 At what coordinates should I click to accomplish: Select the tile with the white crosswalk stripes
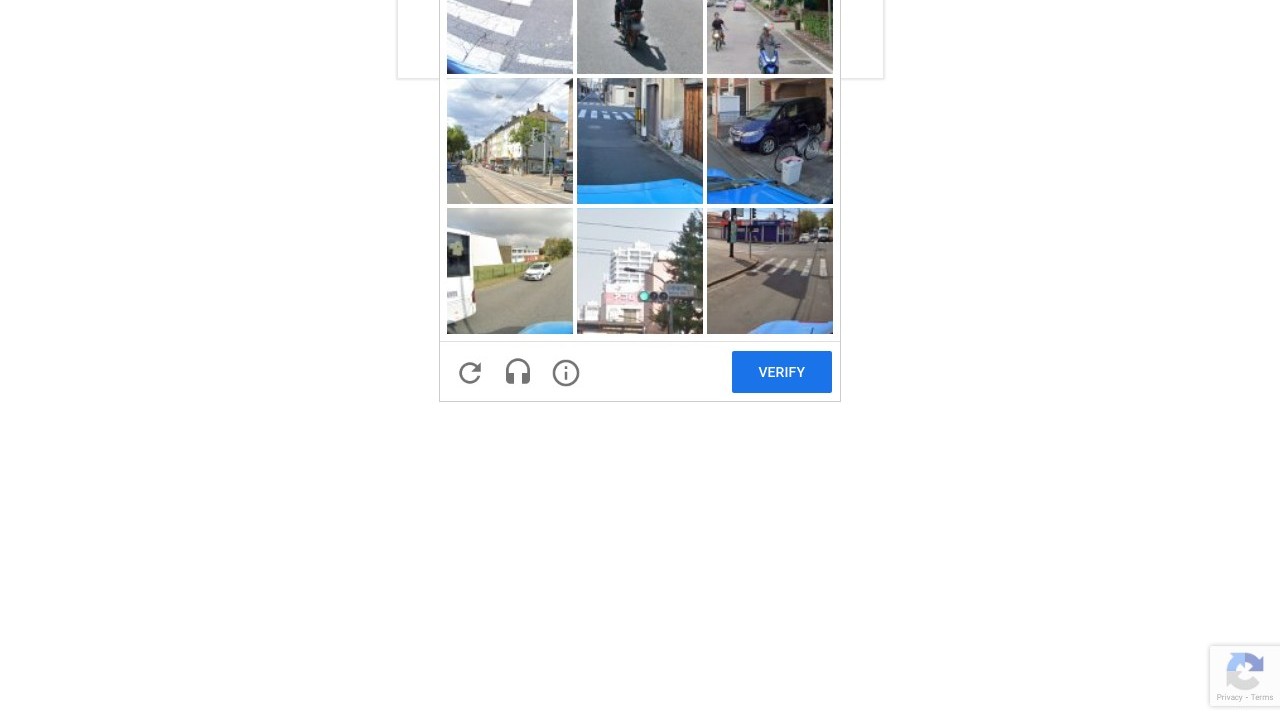[510, 37]
